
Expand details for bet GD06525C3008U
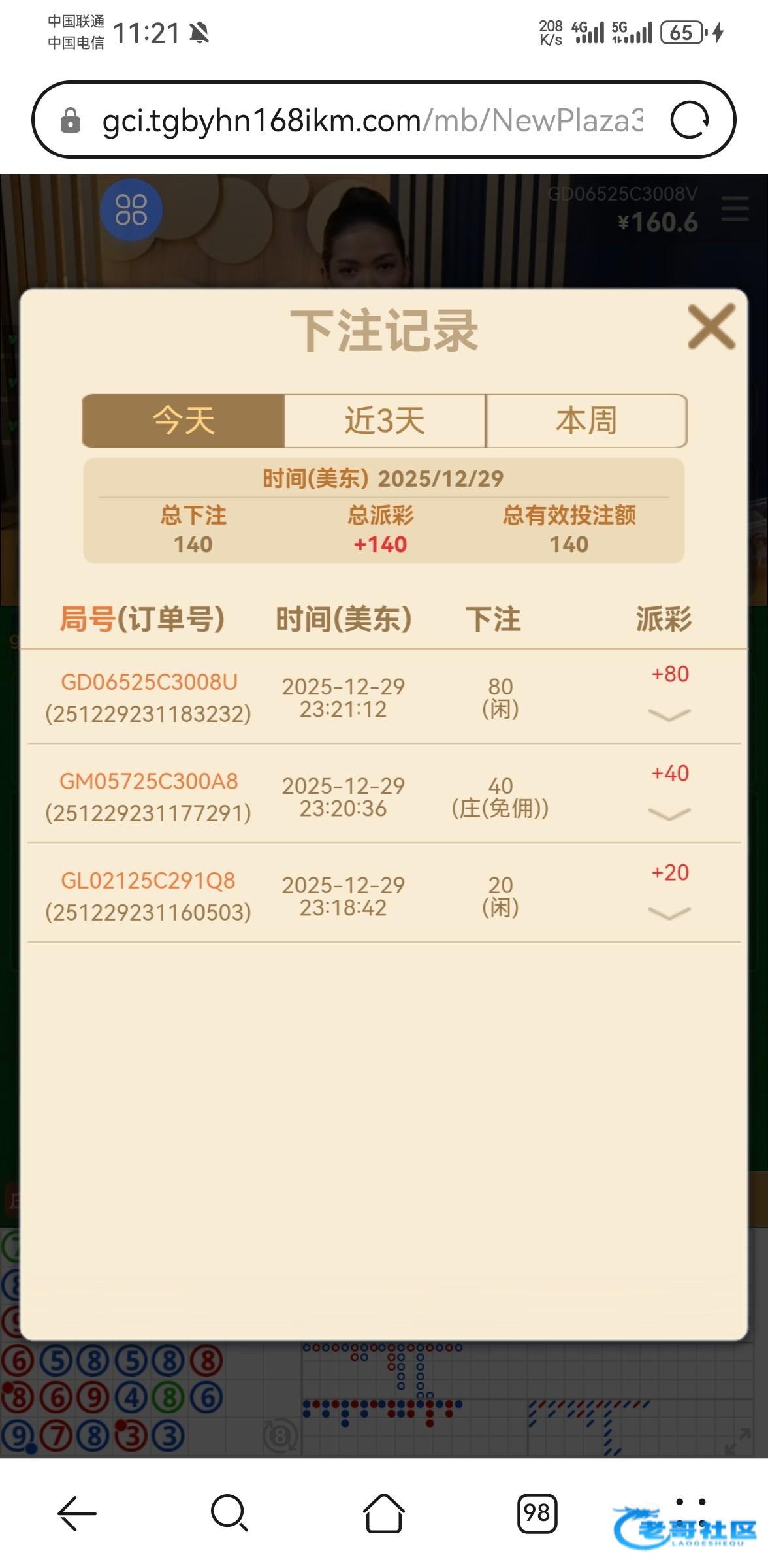[x=669, y=715]
